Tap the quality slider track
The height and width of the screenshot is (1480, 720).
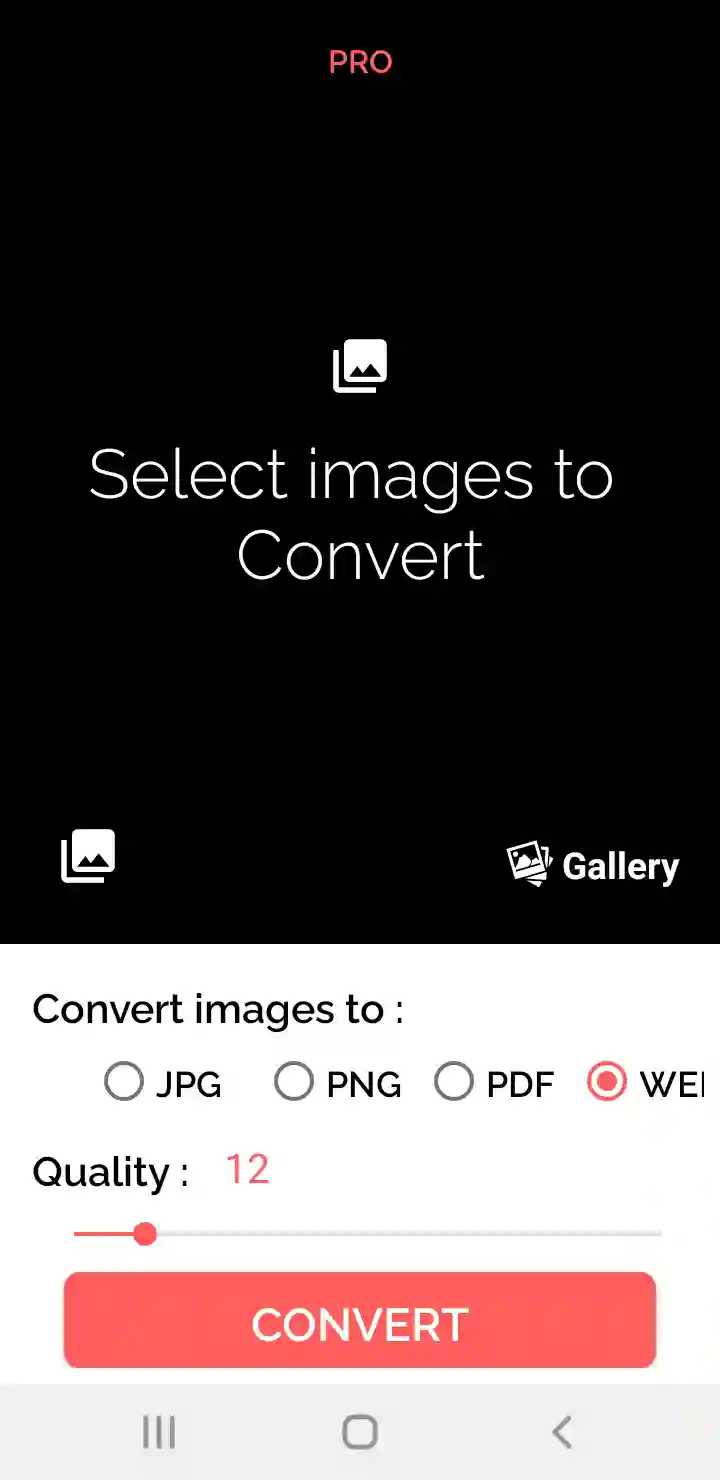pyautogui.click(x=400, y=1234)
